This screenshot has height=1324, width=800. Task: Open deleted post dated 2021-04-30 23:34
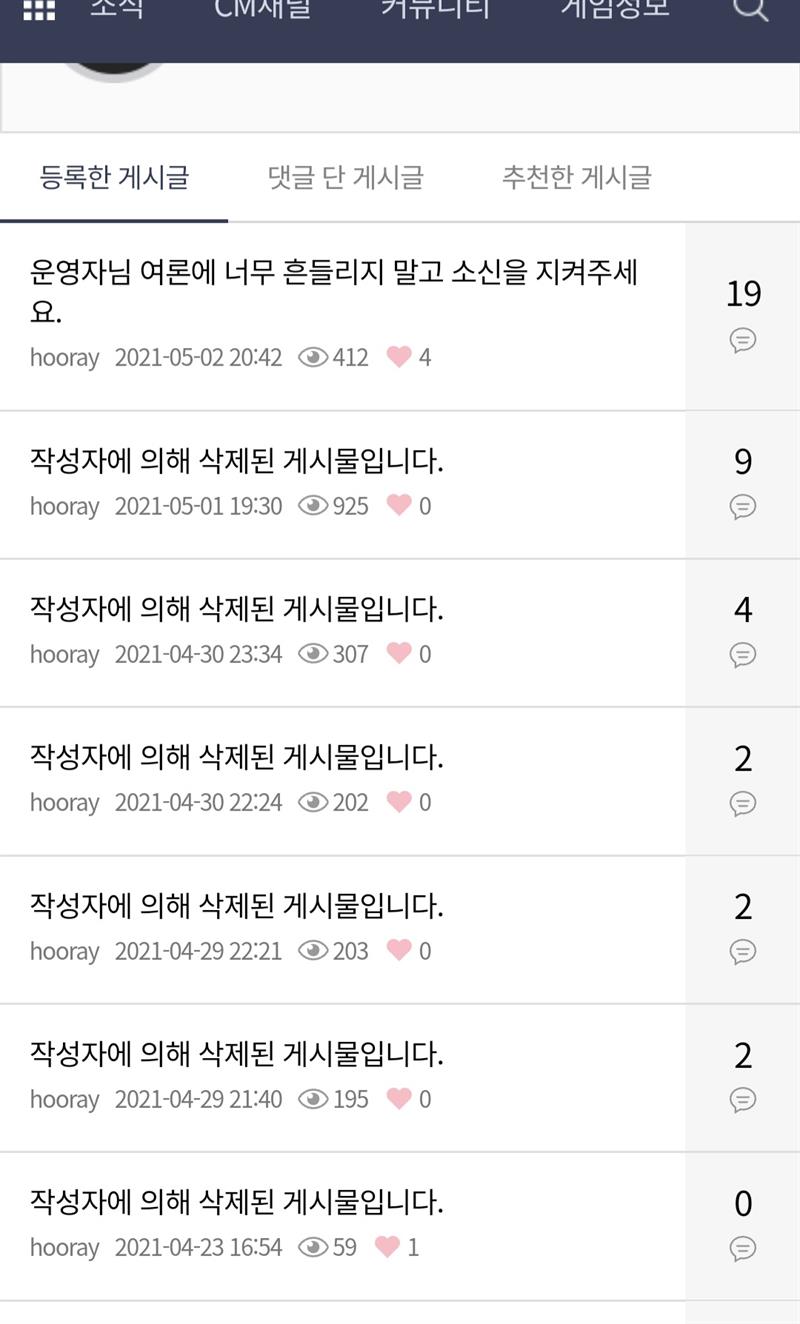[x=237, y=609]
